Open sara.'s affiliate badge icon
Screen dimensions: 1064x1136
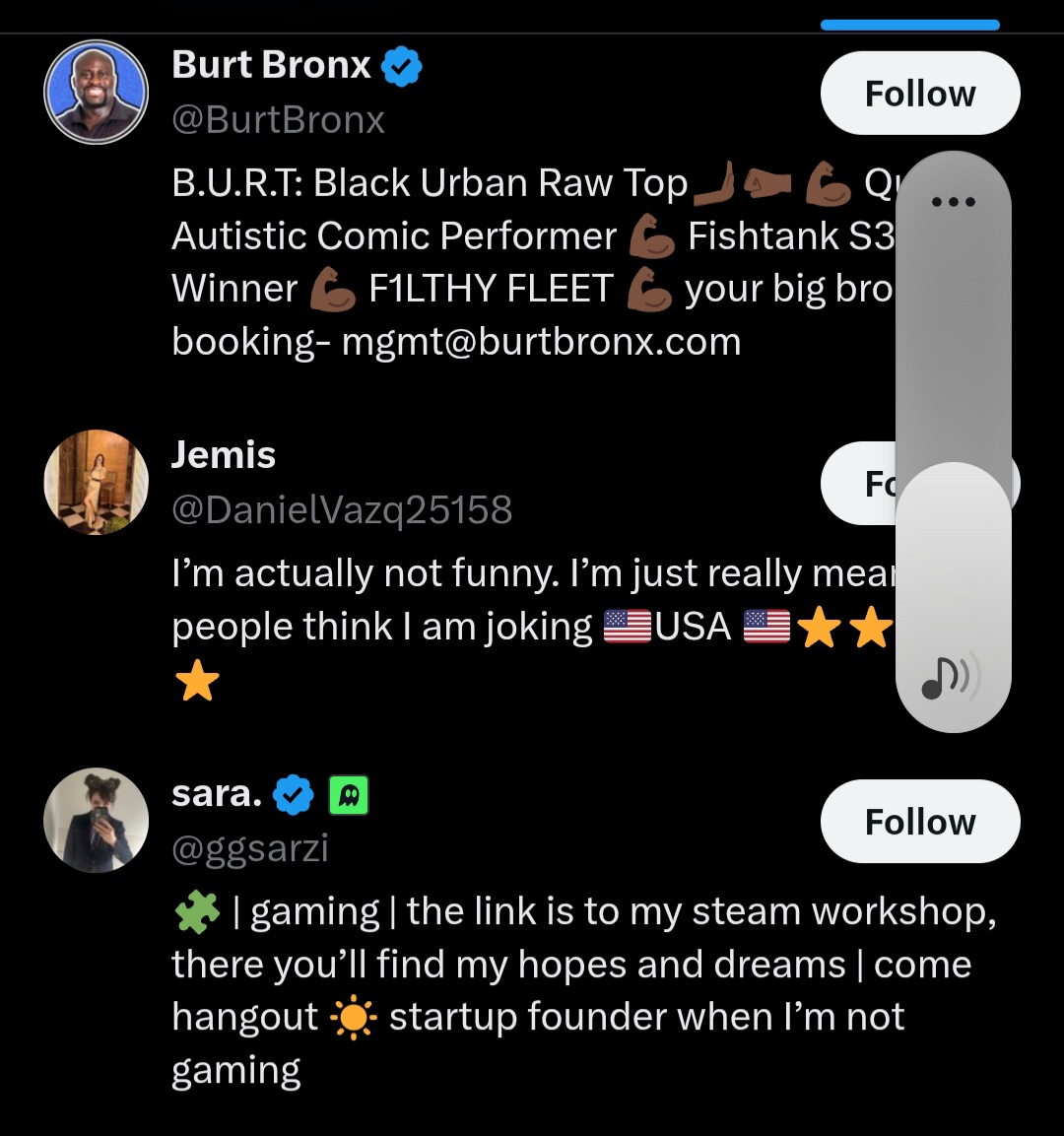pos(349,795)
